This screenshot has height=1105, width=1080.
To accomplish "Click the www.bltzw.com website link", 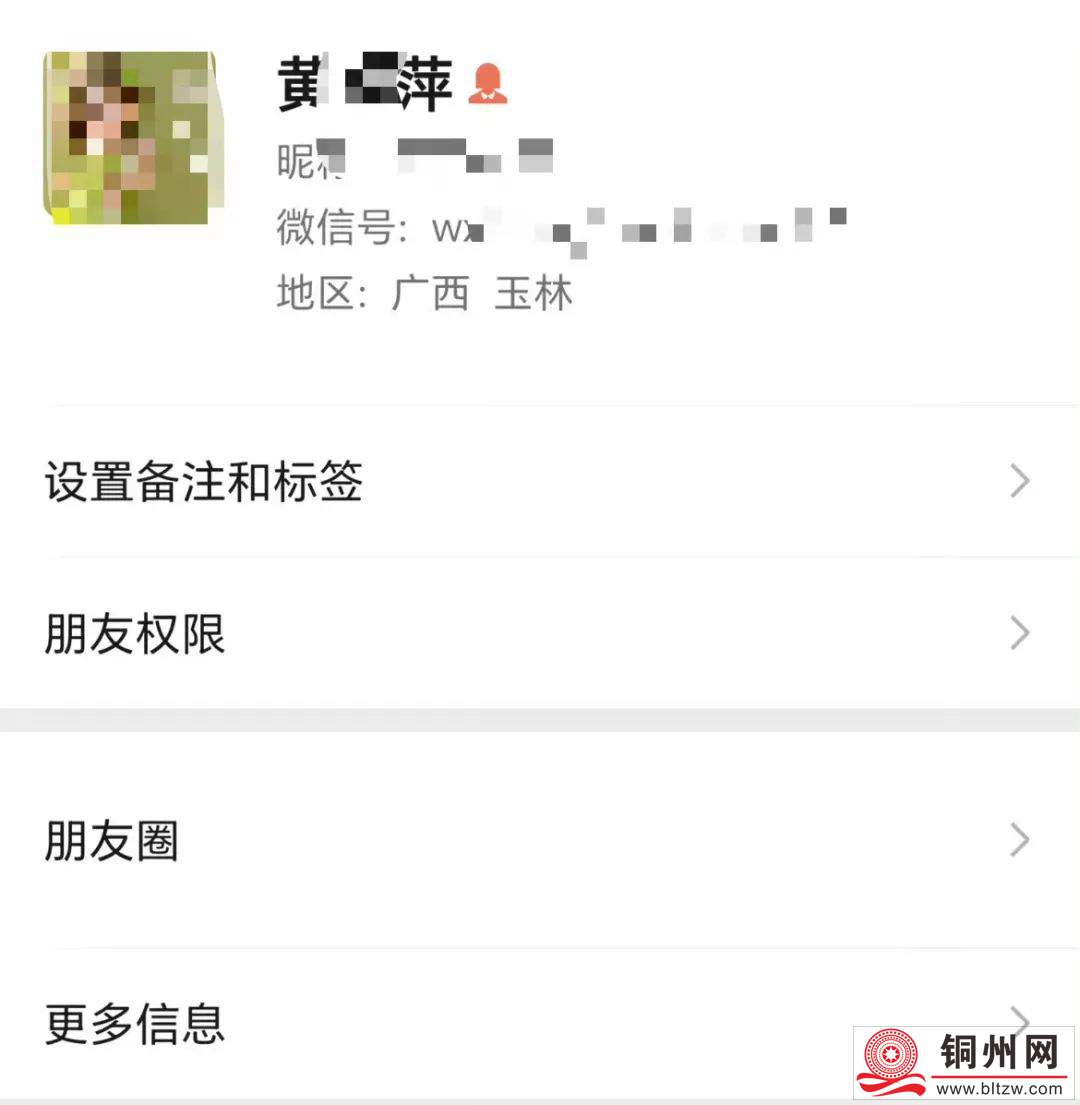I will 1000,1087.
